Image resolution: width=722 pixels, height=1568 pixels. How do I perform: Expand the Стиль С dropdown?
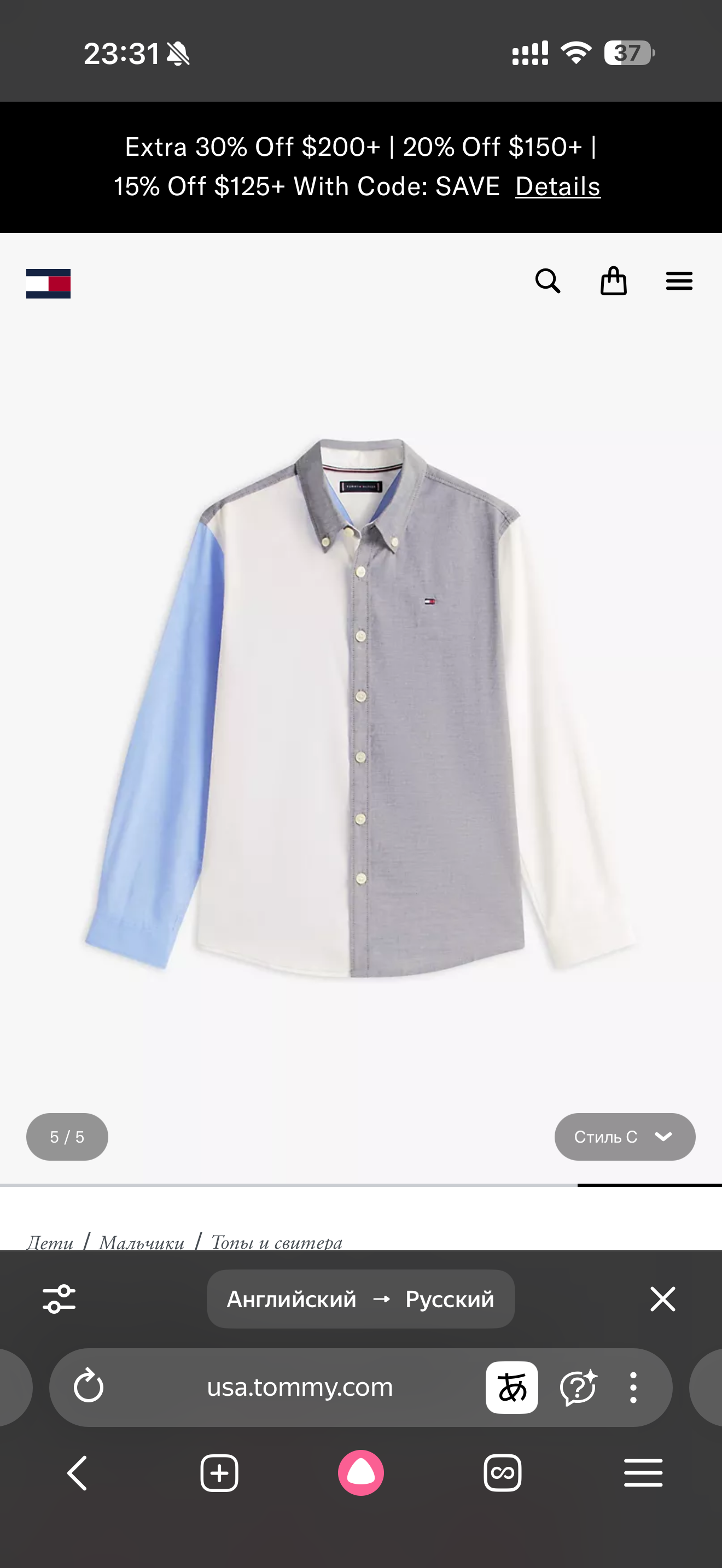[x=624, y=1137]
